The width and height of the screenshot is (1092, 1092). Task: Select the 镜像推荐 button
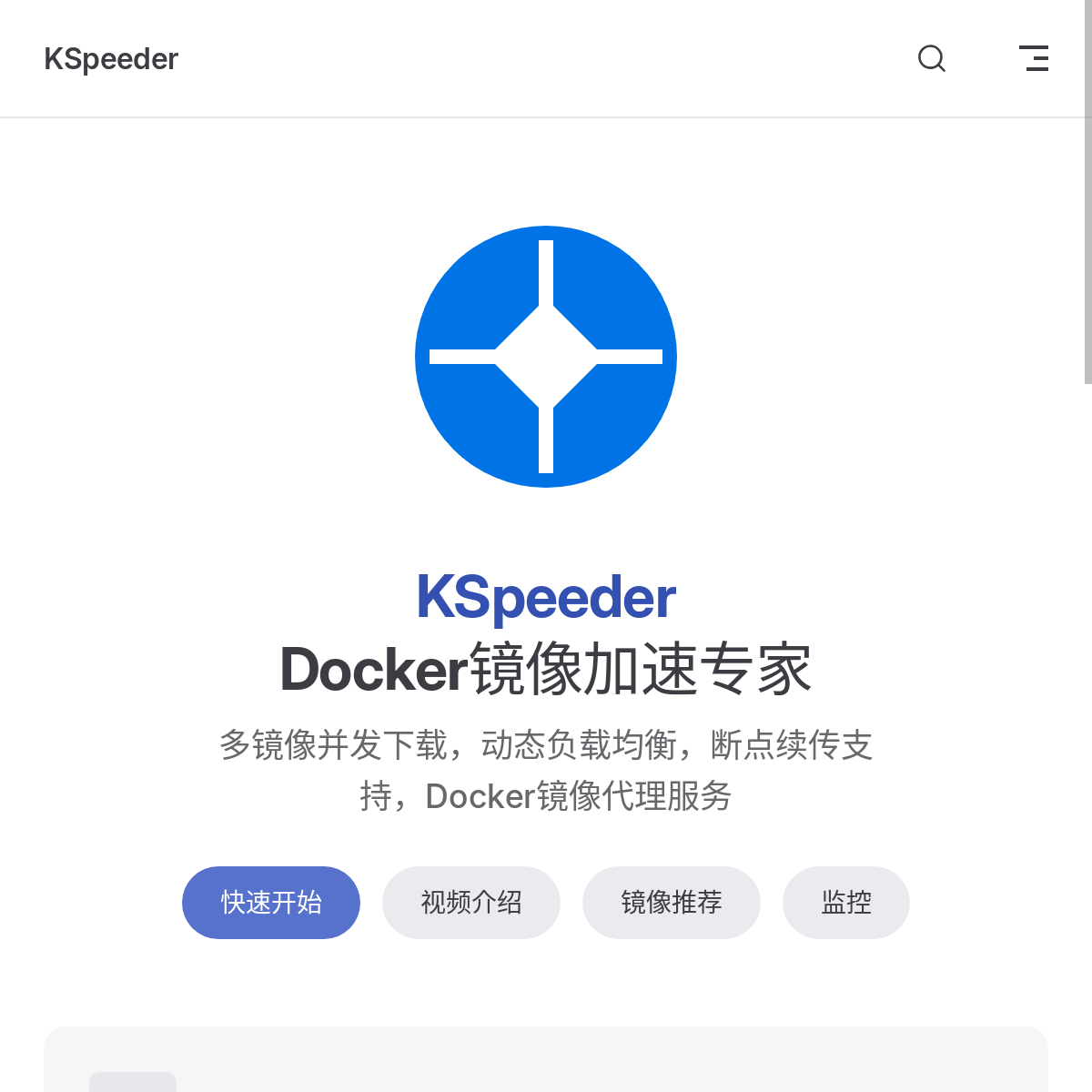point(672,902)
